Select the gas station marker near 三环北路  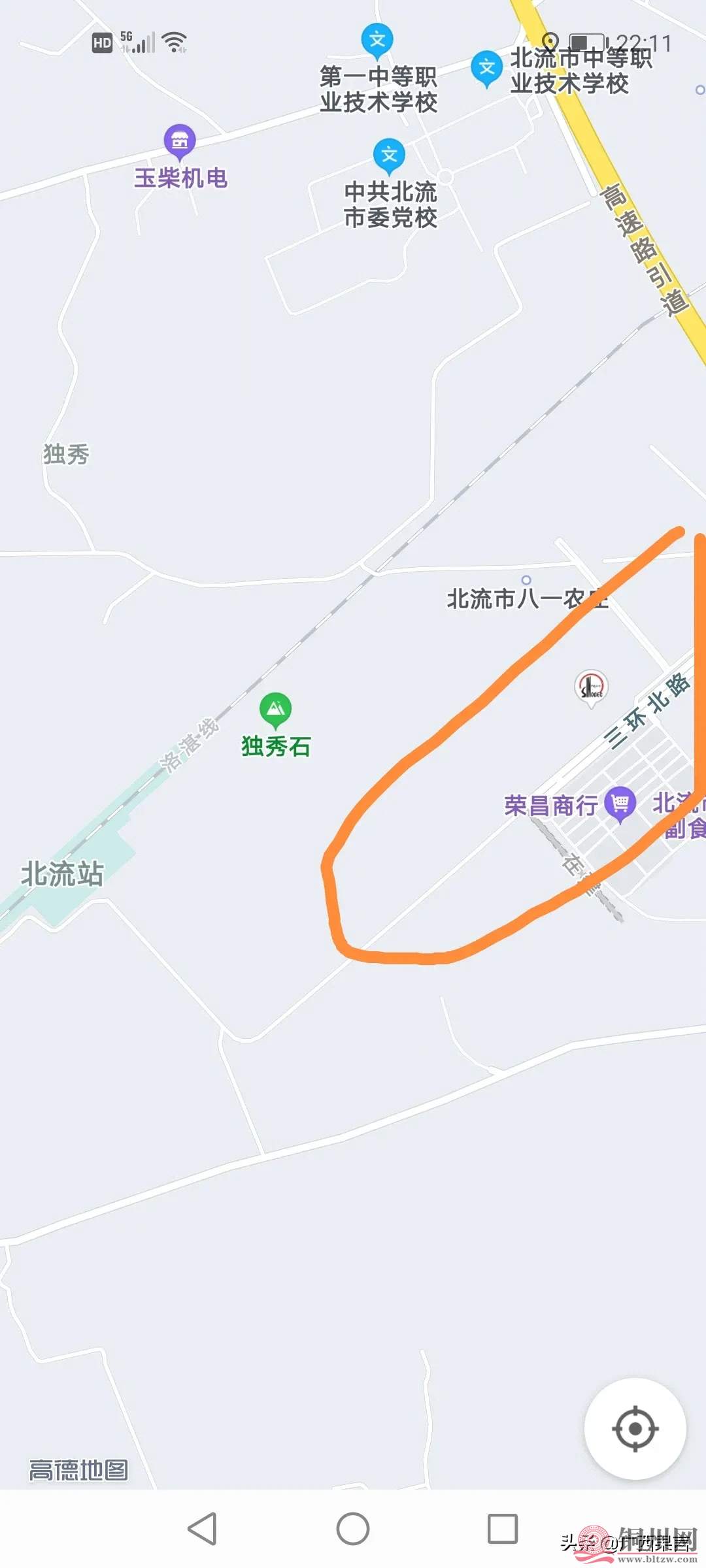click(x=591, y=687)
